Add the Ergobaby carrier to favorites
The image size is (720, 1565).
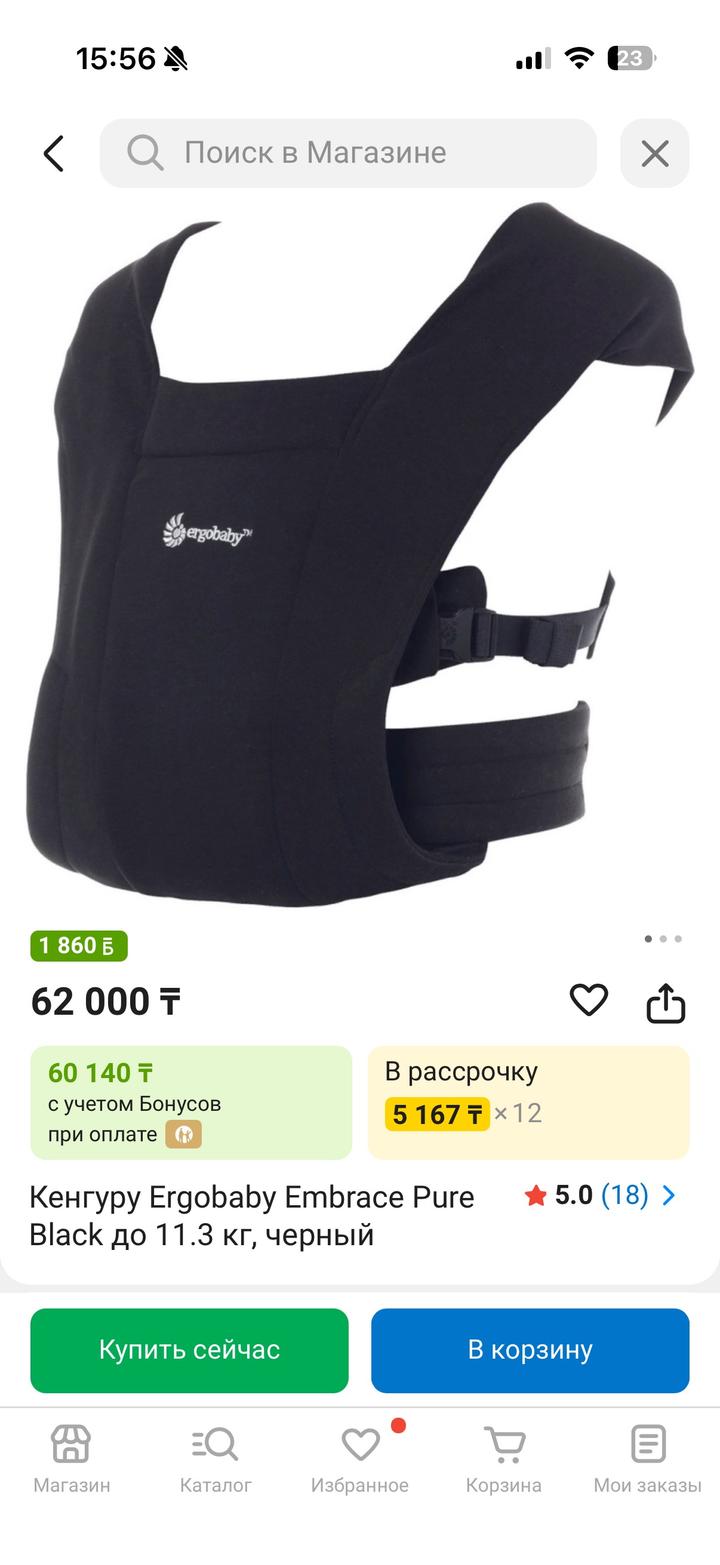(588, 1000)
